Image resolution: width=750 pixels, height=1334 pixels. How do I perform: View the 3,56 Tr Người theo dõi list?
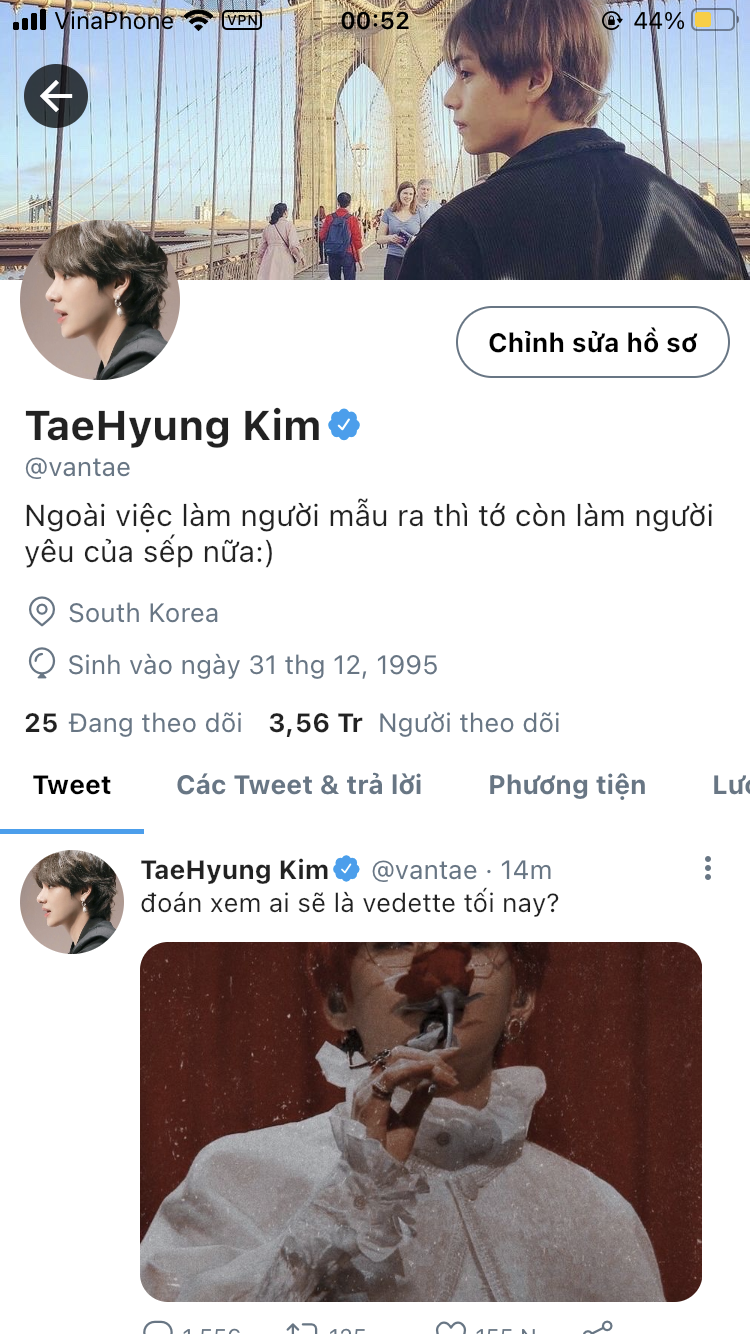tap(414, 723)
